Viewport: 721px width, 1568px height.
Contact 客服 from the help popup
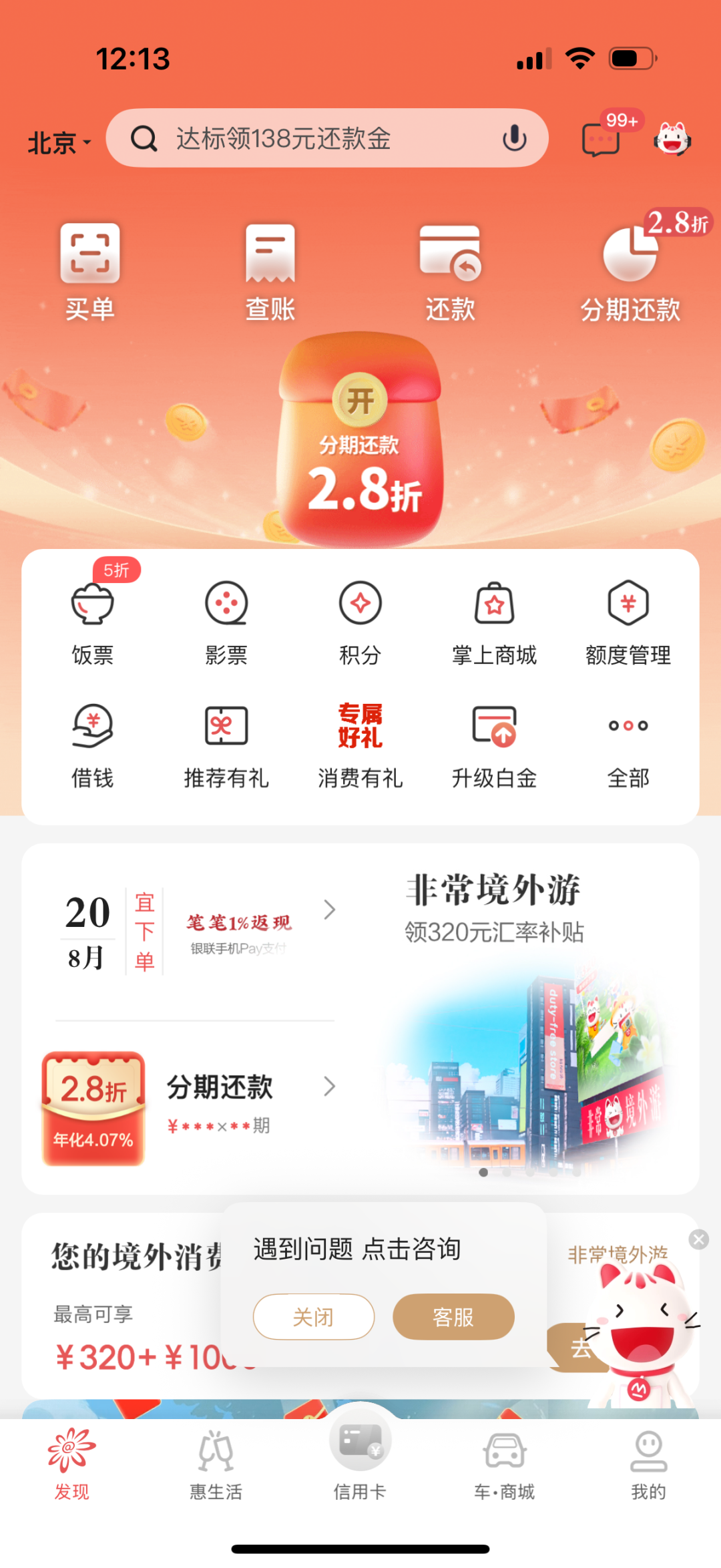pyautogui.click(x=453, y=1316)
